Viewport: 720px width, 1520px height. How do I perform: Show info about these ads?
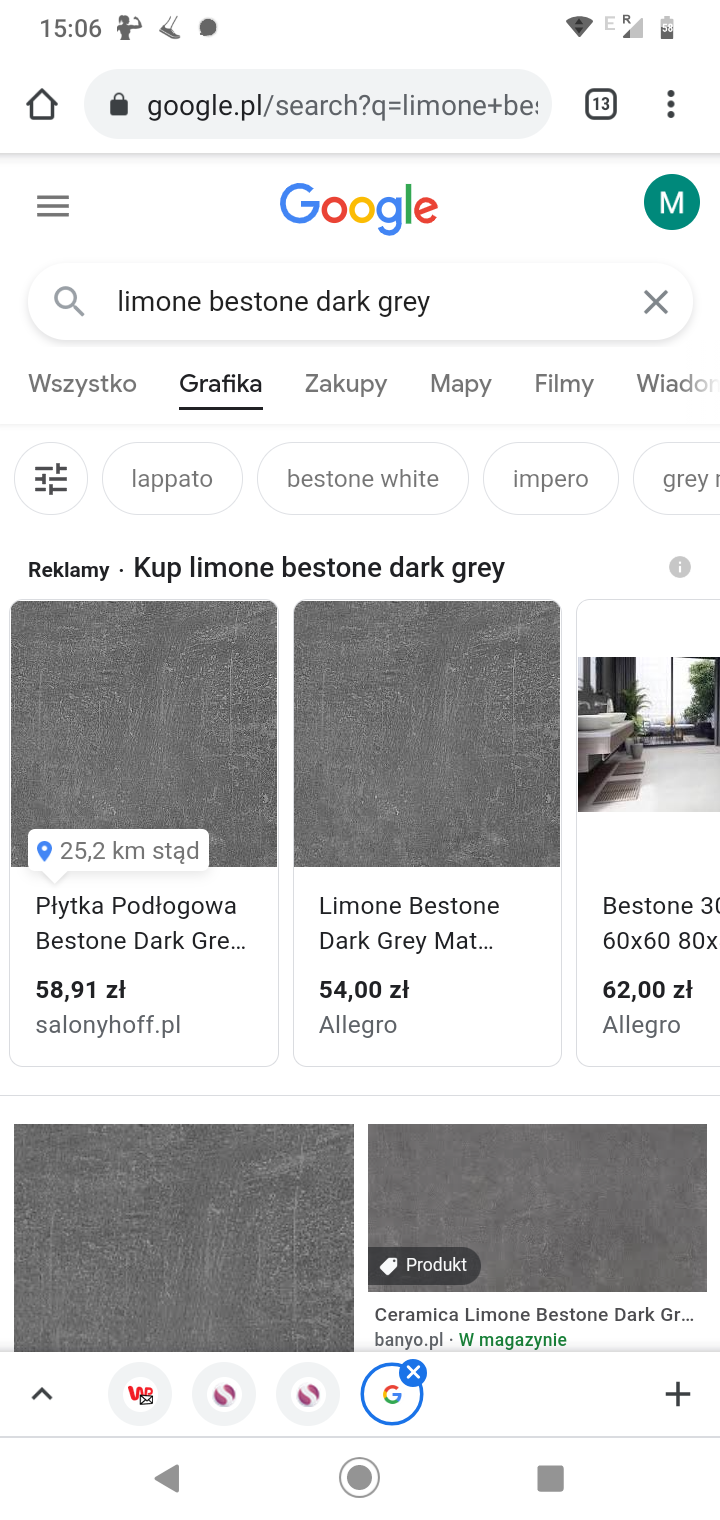pyautogui.click(x=680, y=568)
